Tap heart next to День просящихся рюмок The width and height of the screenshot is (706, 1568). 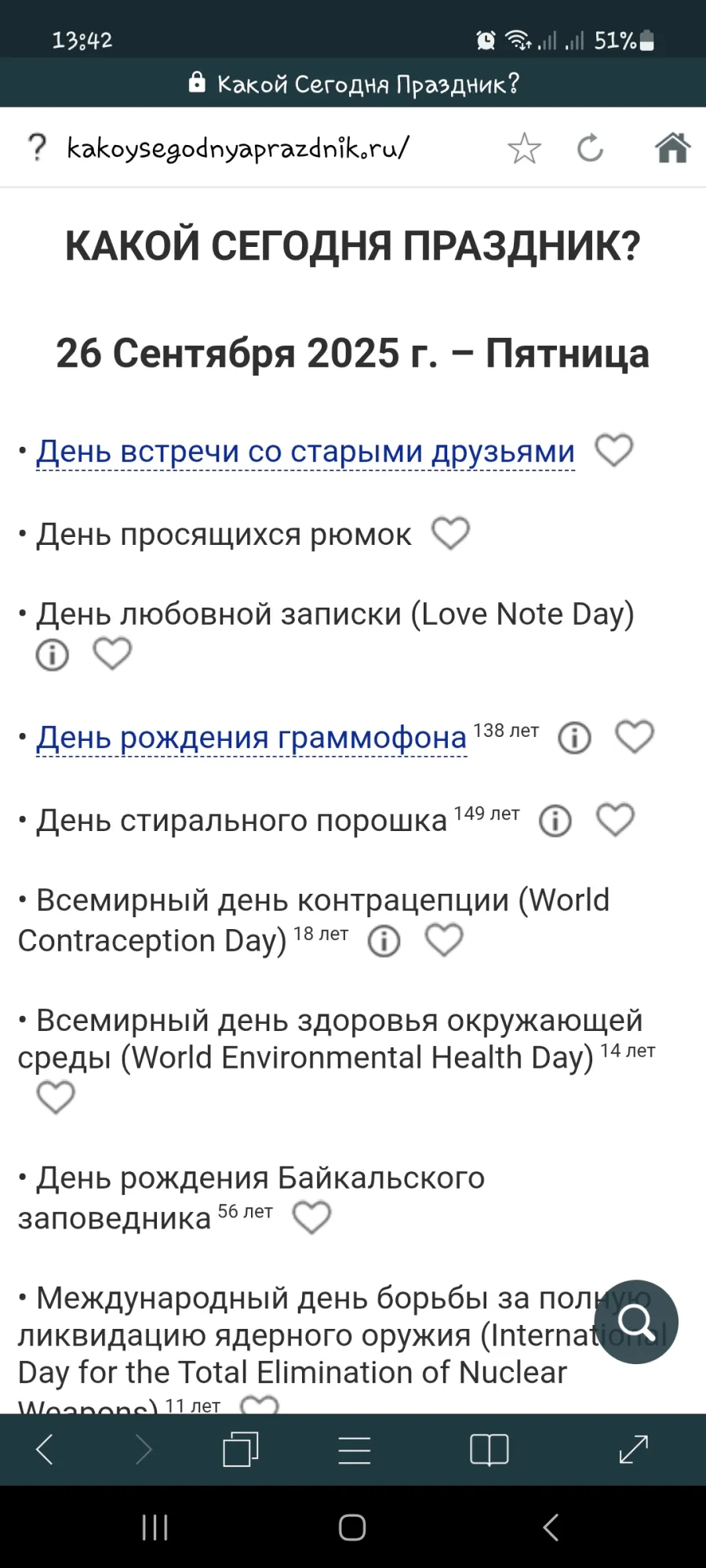pos(451,533)
